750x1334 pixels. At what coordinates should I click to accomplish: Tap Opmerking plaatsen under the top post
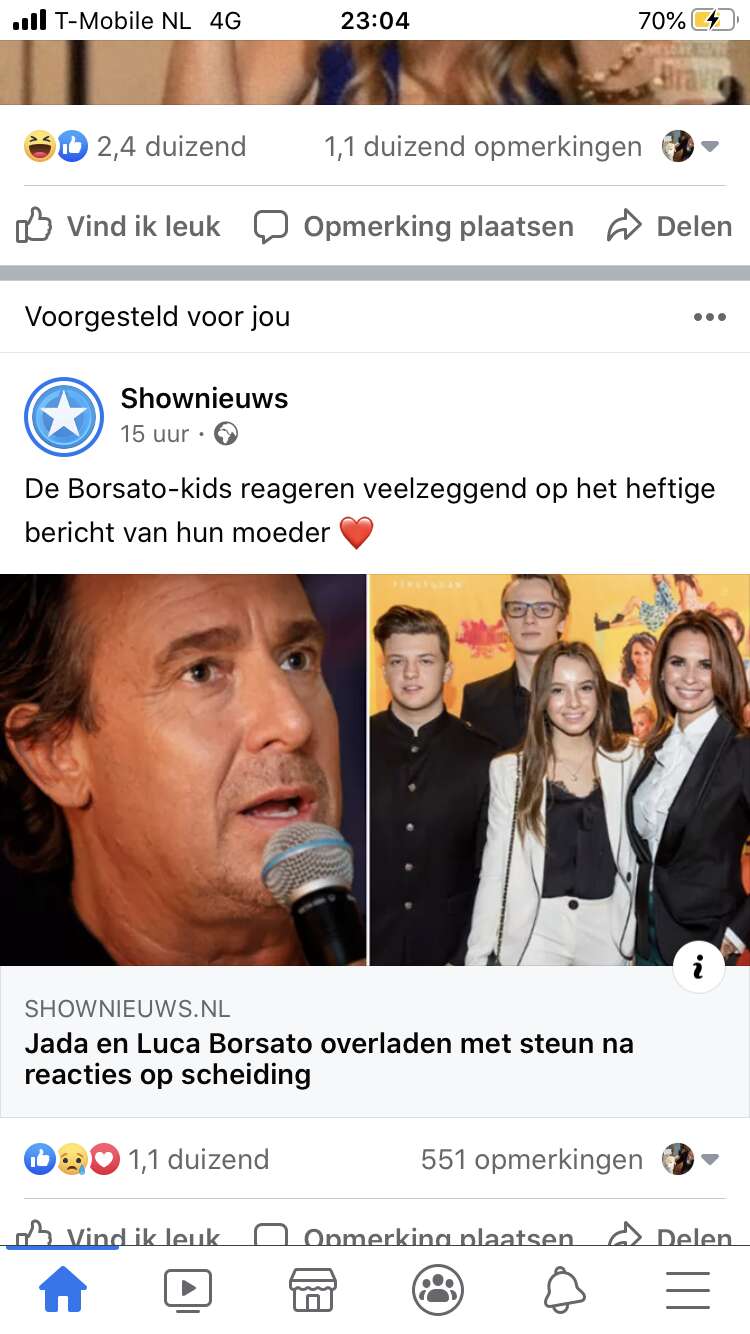tap(414, 227)
